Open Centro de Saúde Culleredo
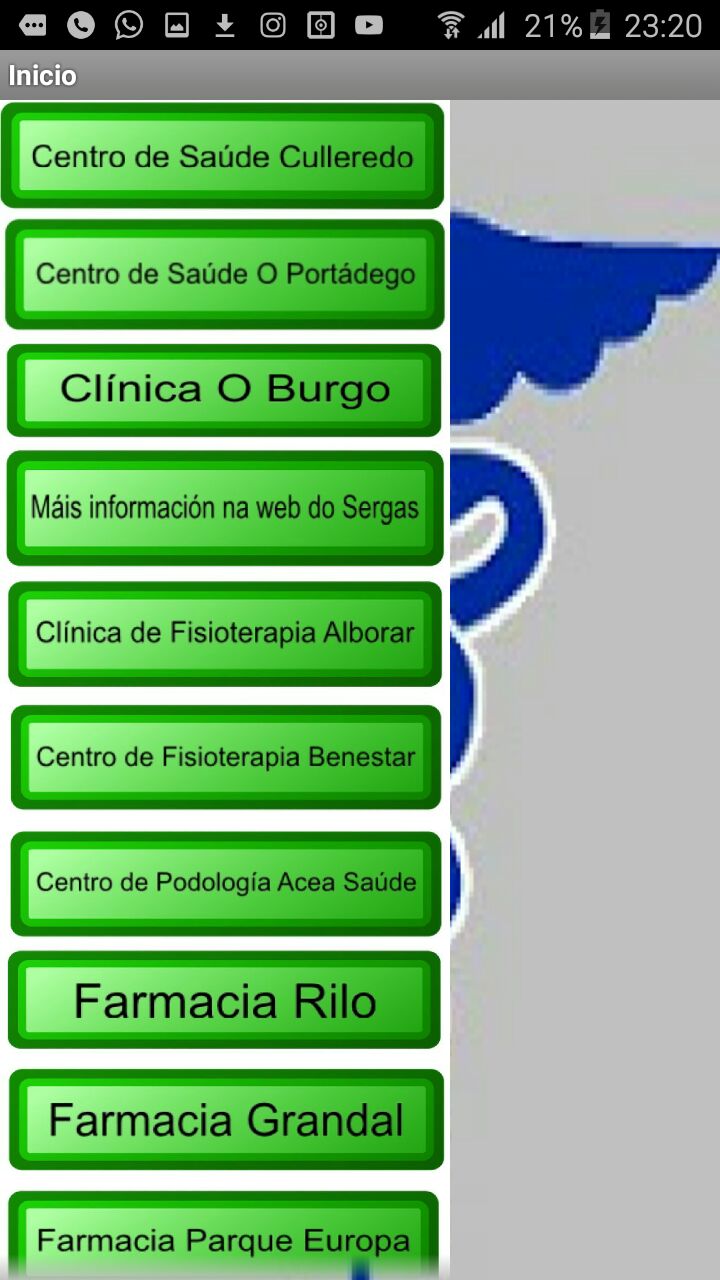Image resolution: width=720 pixels, height=1280 pixels. click(223, 156)
